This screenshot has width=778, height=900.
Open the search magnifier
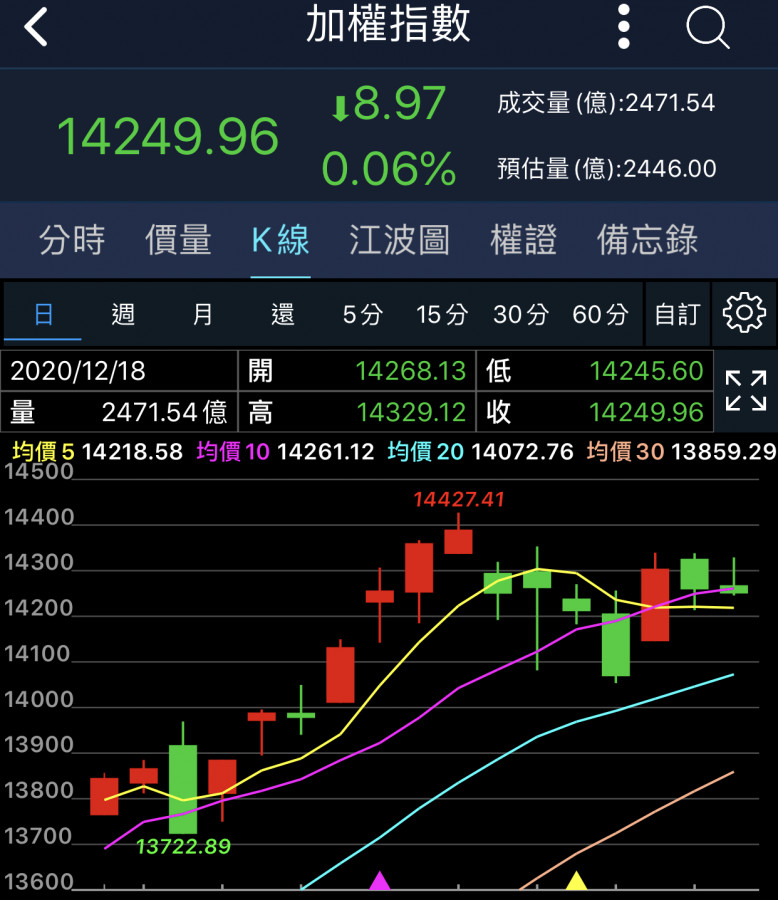(x=708, y=28)
